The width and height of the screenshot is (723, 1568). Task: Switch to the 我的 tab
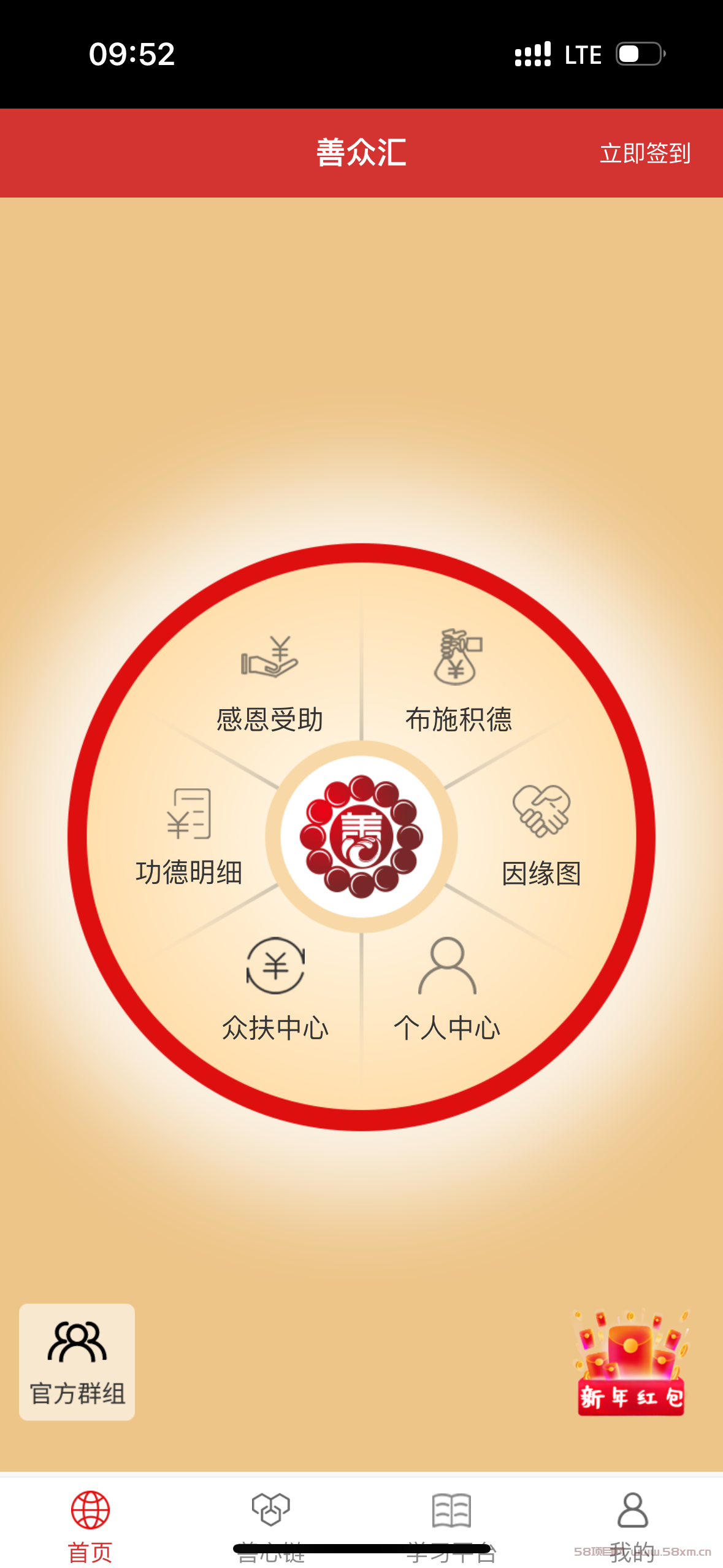(x=632, y=1527)
